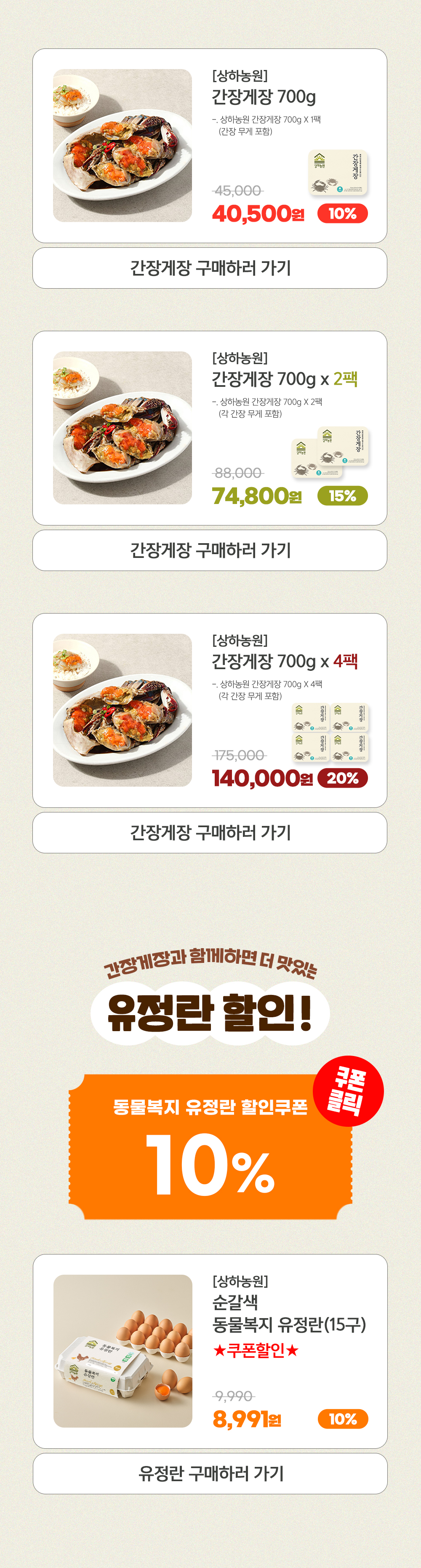
Task: Open the 간장게장 700g 40,500원 product card
Action: tap(210, 146)
